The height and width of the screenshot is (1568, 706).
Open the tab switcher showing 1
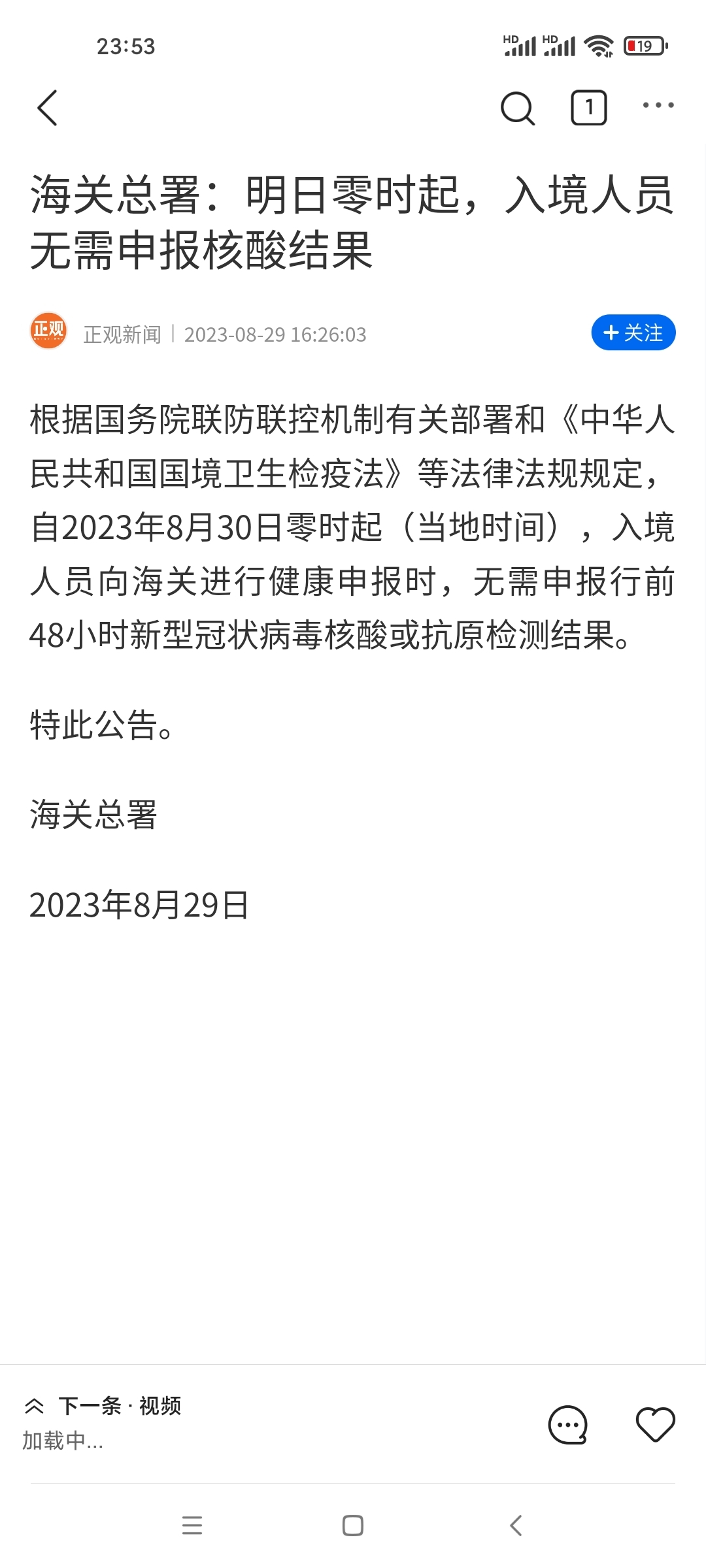pos(589,108)
